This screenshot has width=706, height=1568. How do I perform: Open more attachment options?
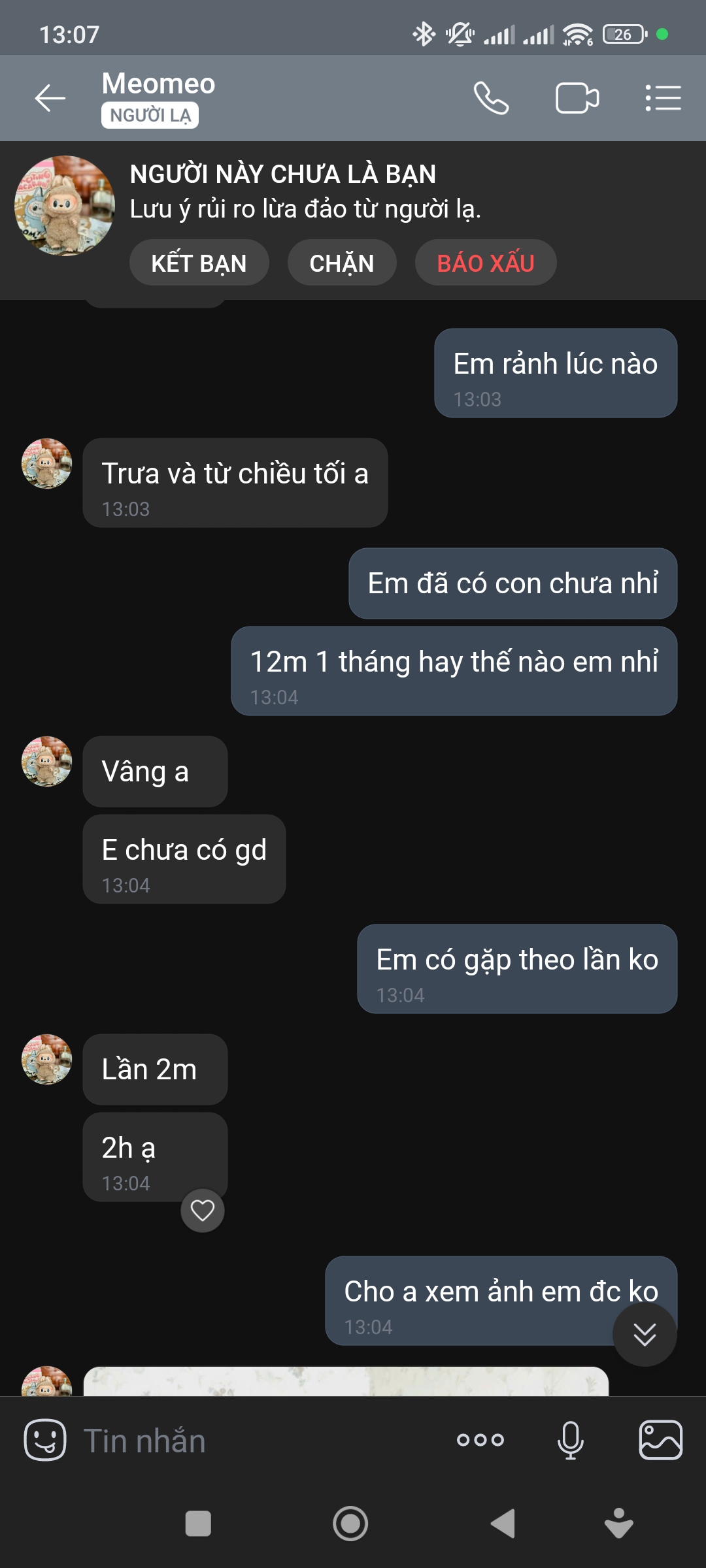tap(480, 1440)
